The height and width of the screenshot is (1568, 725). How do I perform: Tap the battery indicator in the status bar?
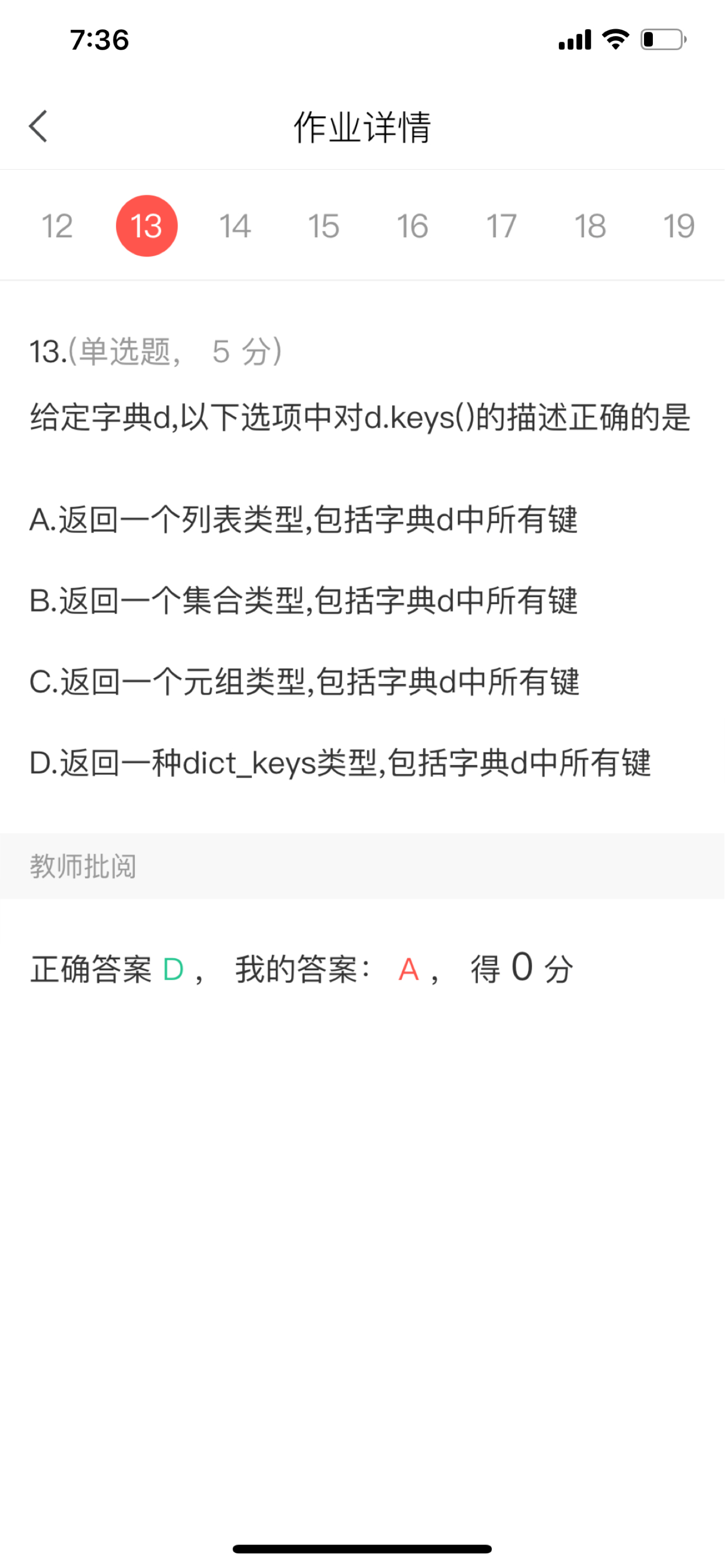pos(663,39)
